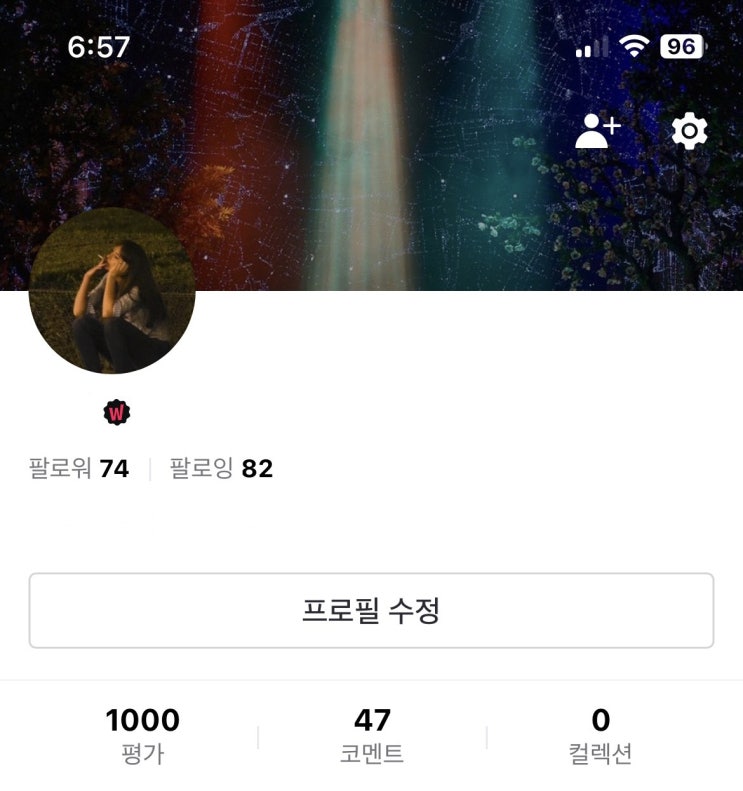This screenshot has height=791, width=743.
Task: Tap the round profile photo
Action: tap(112, 291)
